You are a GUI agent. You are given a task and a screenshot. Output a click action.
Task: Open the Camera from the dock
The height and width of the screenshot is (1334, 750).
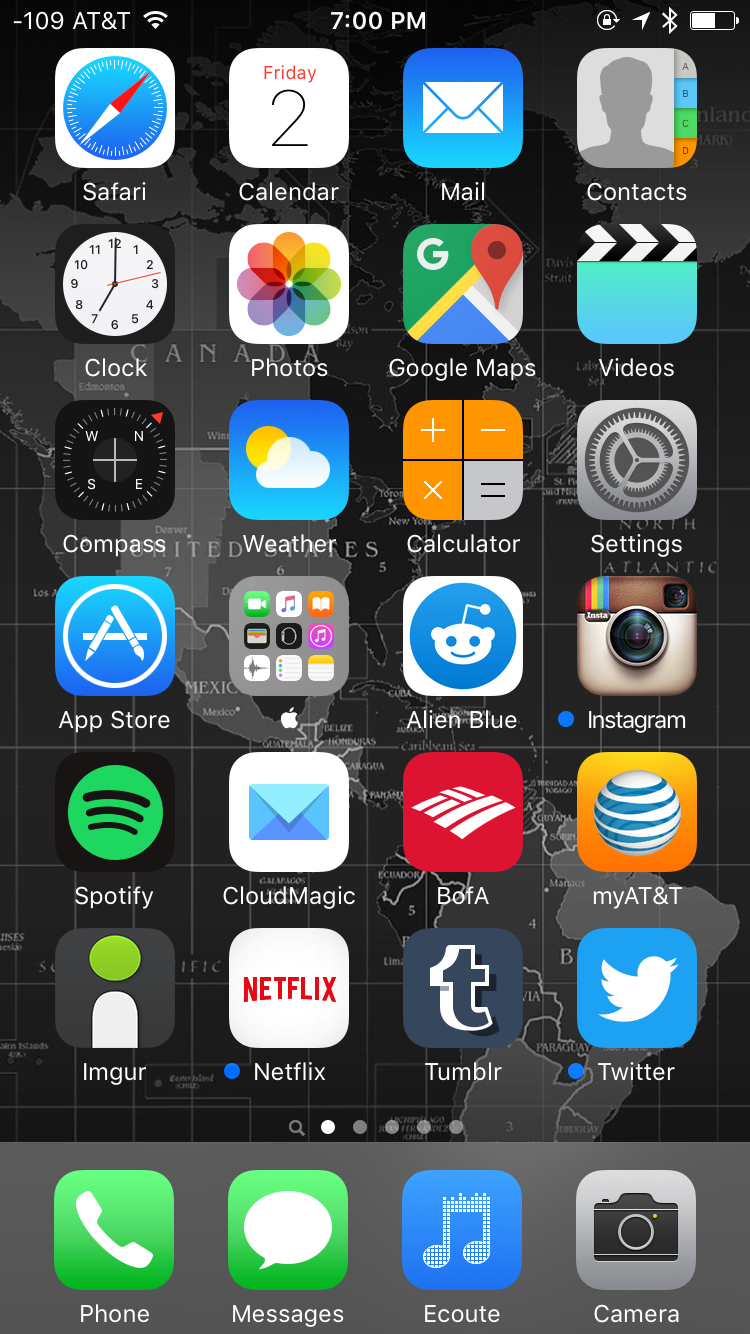point(636,1230)
